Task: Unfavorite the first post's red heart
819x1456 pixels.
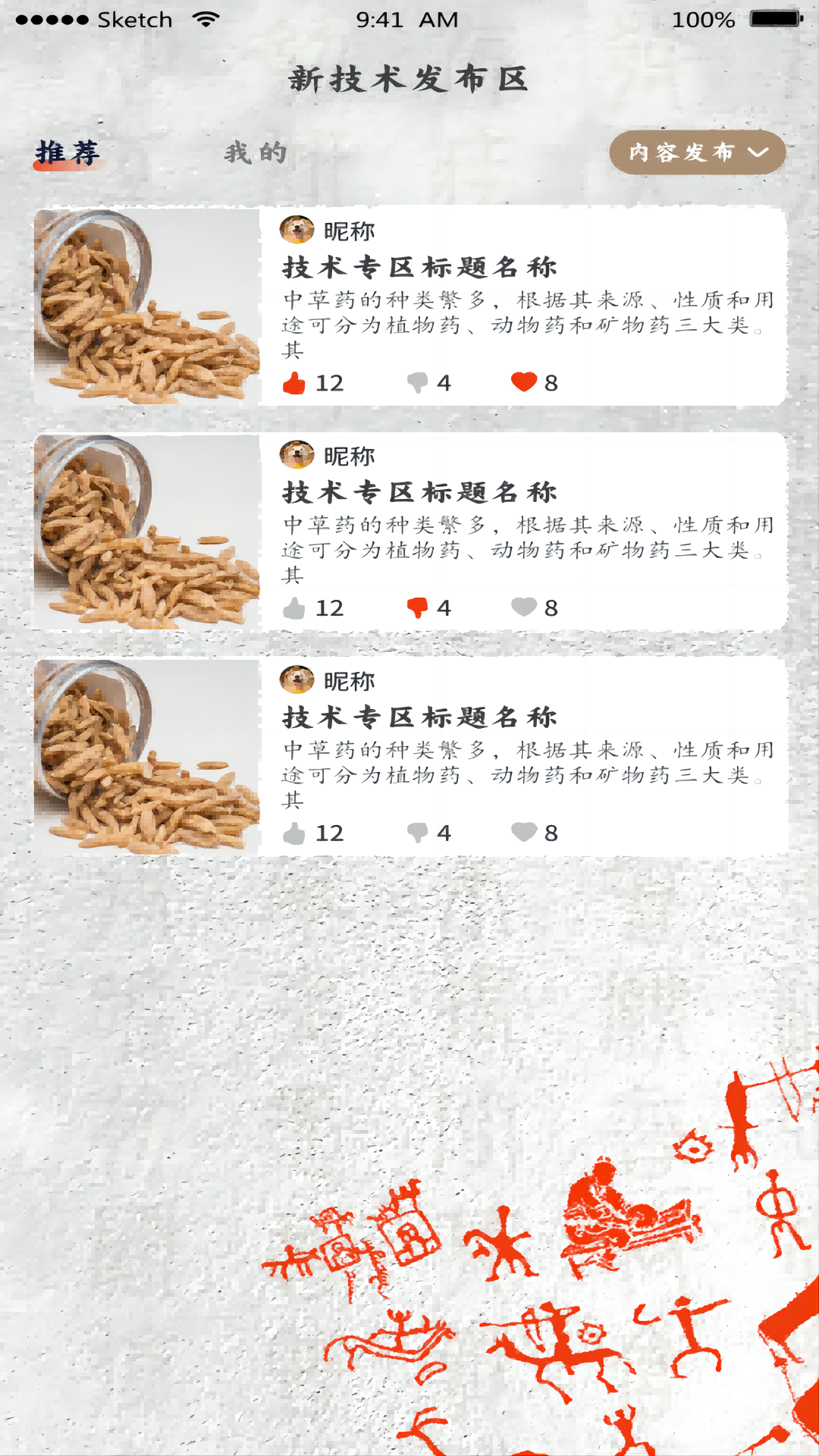Action: pos(523,382)
